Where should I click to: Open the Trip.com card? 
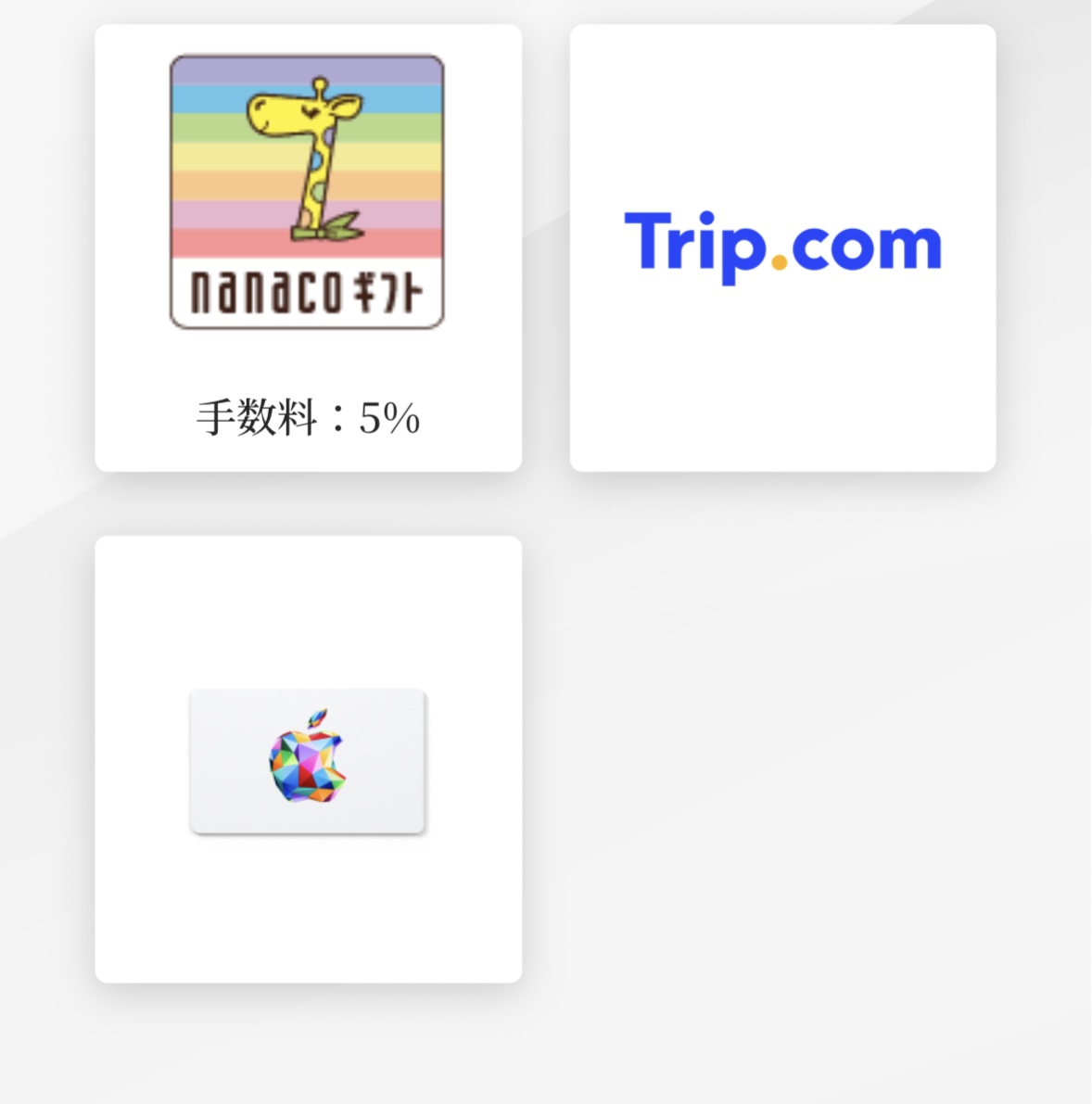pyautogui.click(x=782, y=247)
